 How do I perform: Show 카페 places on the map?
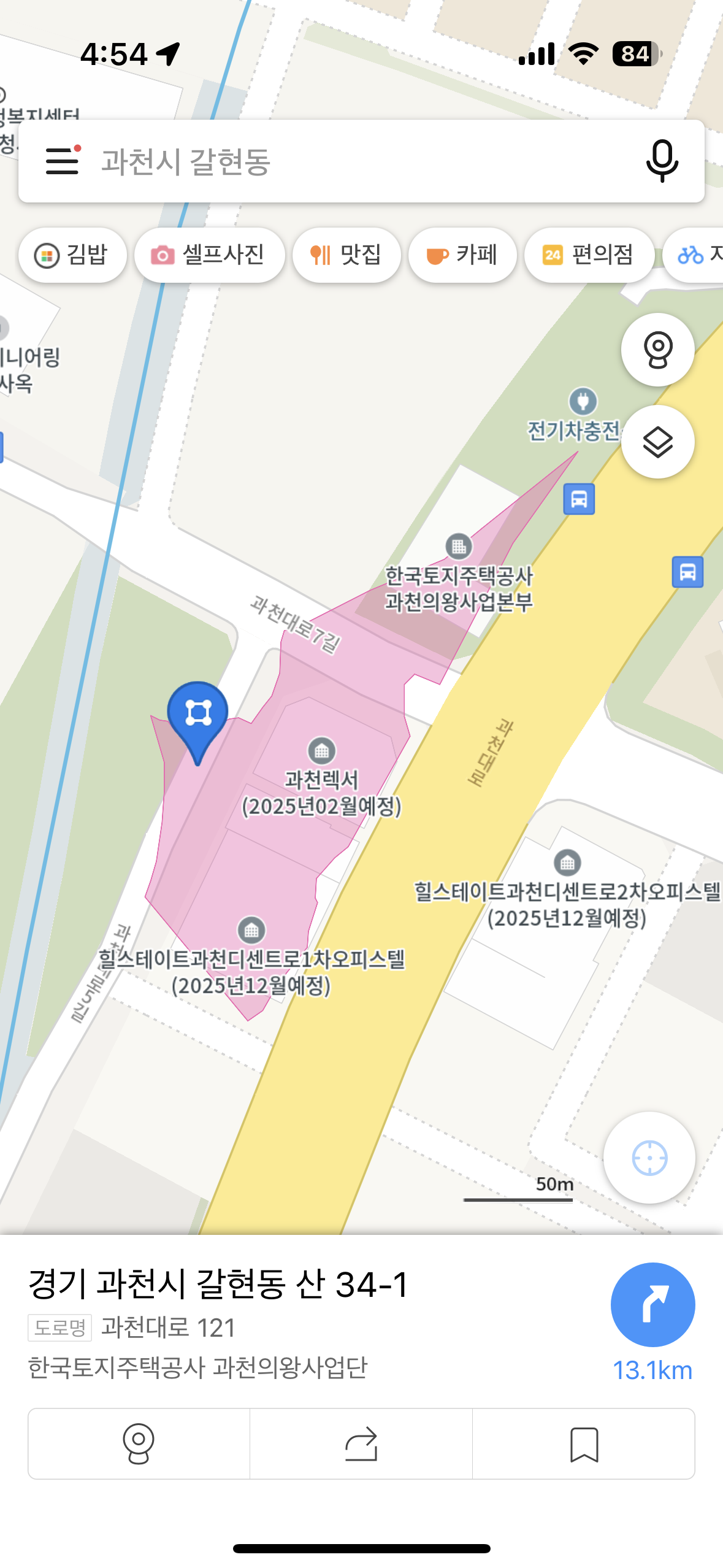pos(462,255)
